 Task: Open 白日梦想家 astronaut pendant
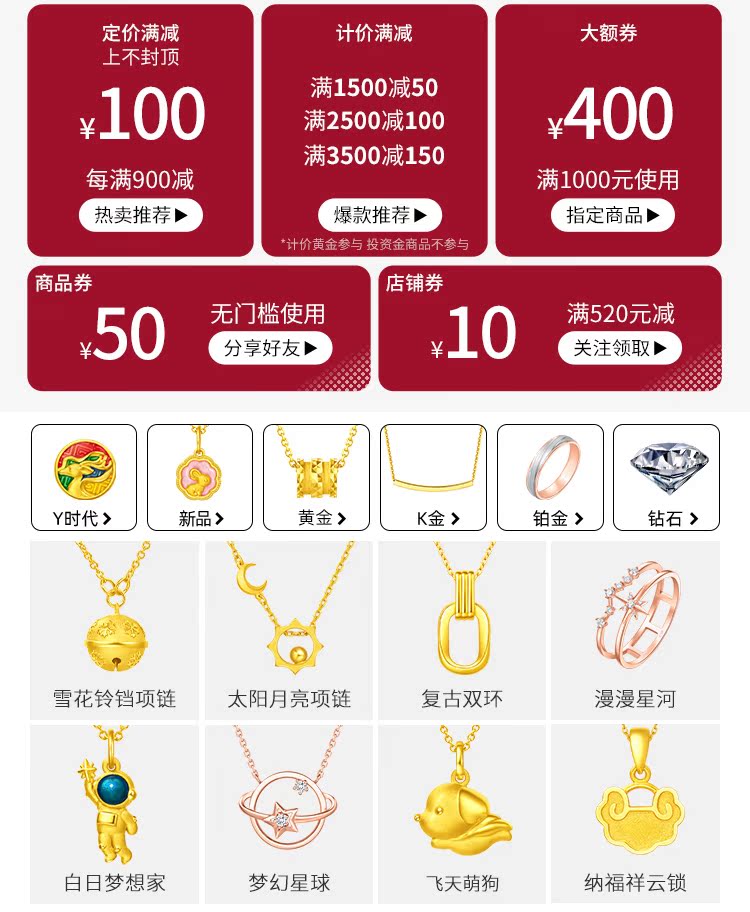pyautogui.click(x=114, y=812)
